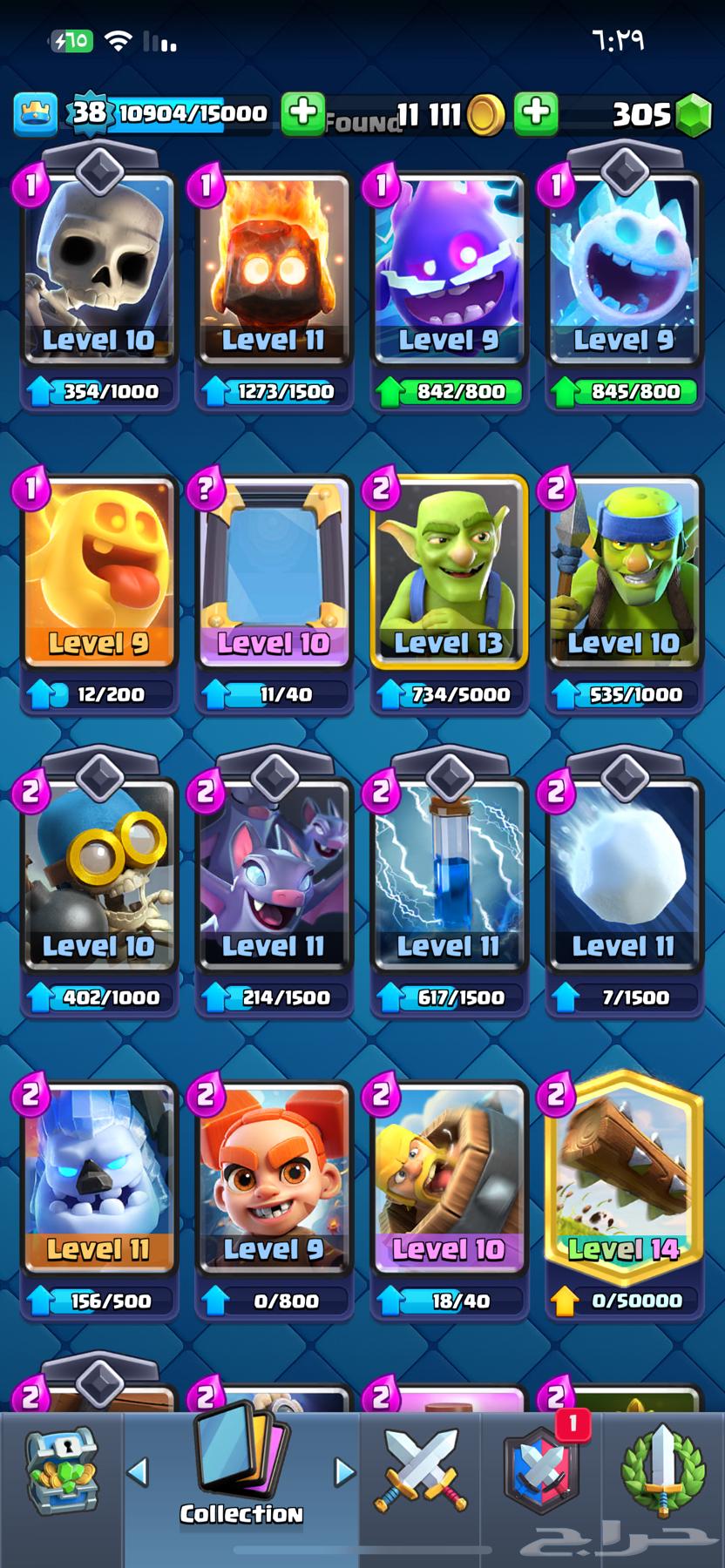Open the Giant Snowball card
This screenshot has width=725, height=1568.
tap(624, 875)
